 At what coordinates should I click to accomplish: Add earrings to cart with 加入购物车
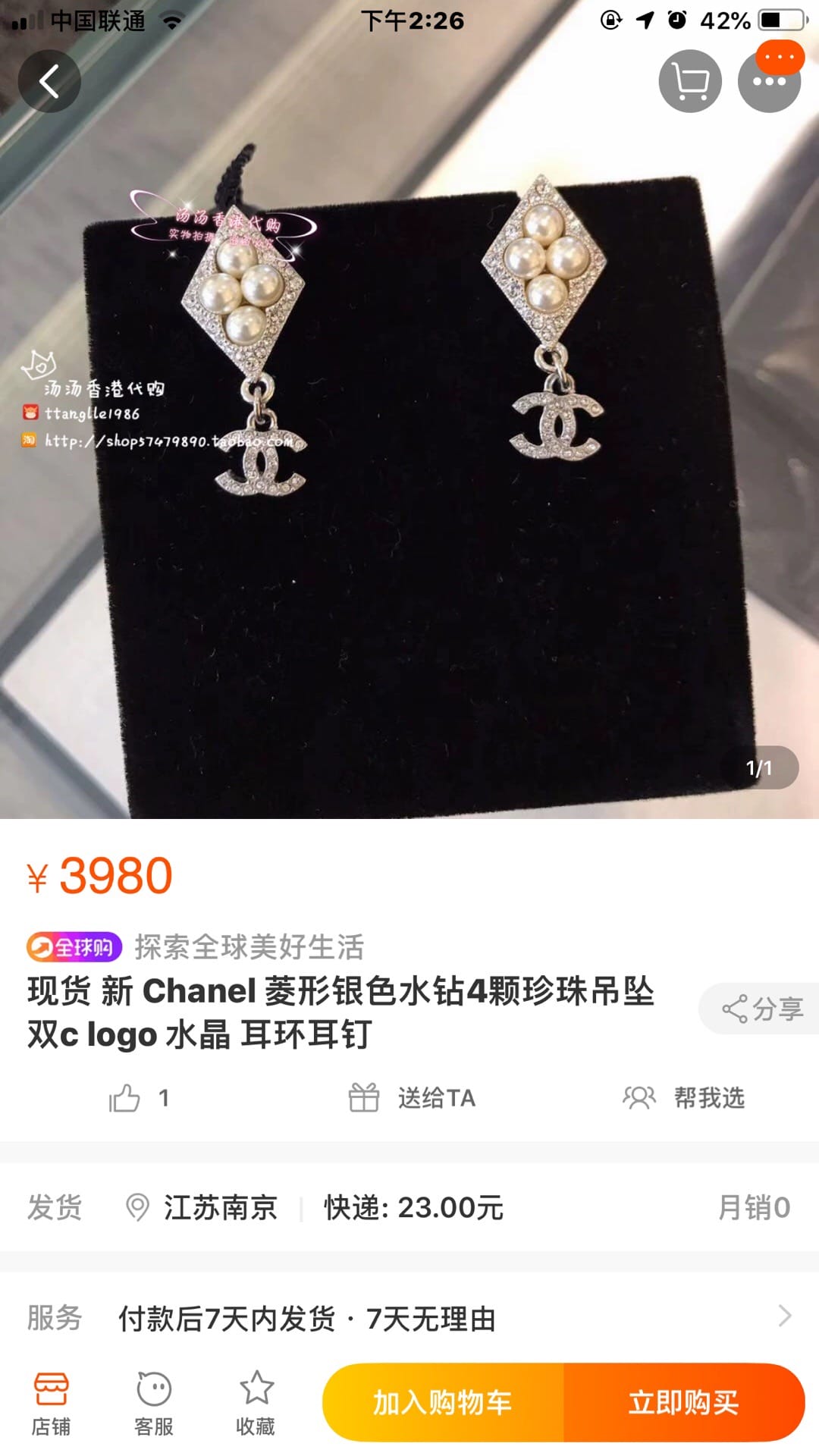coord(443,1403)
